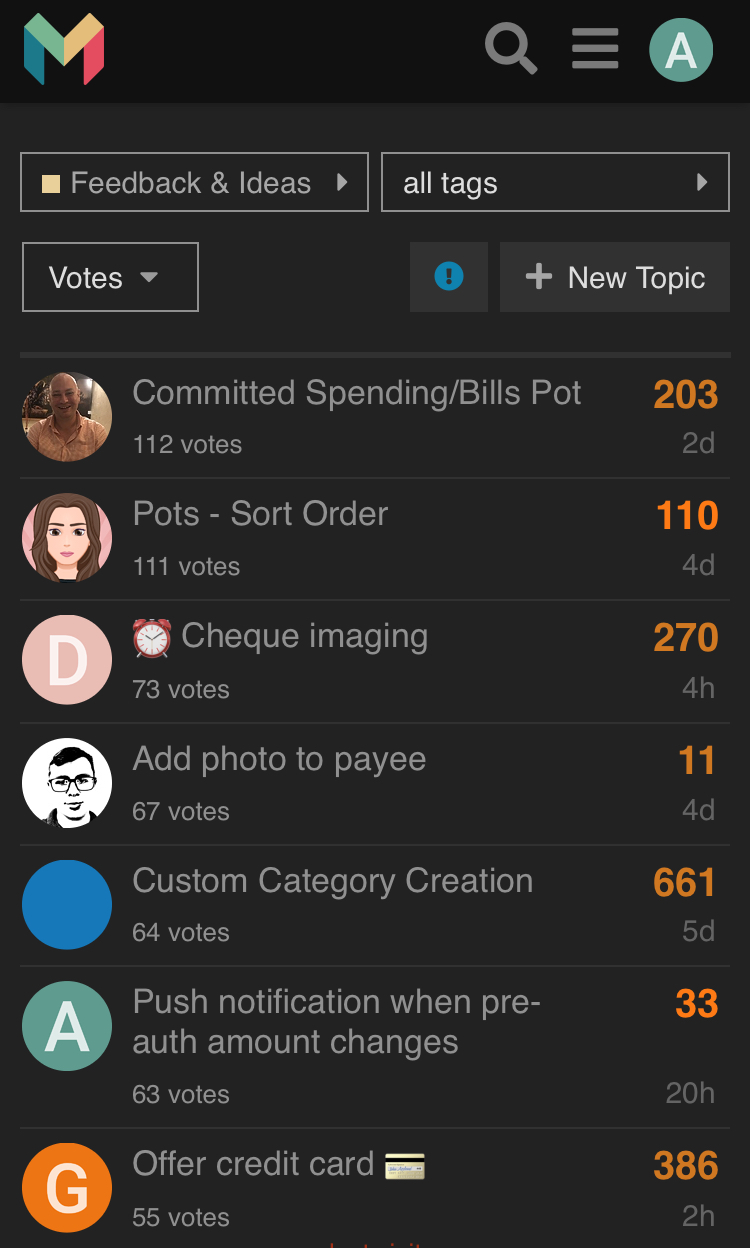
Task: Open the search magnifier icon
Action: pyautogui.click(x=511, y=49)
